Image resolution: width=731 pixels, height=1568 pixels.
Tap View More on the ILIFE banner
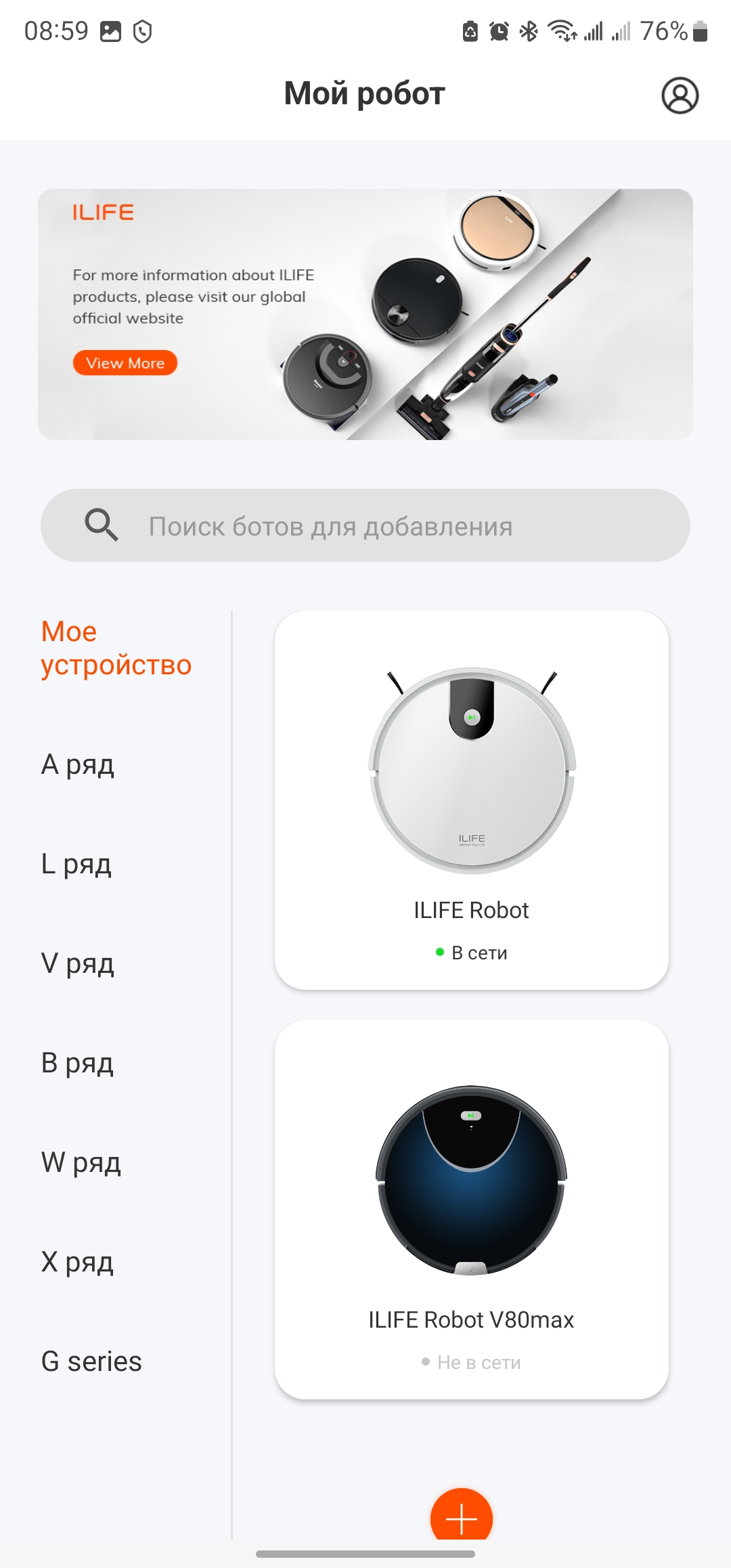pyautogui.click(x=125, y=363)
